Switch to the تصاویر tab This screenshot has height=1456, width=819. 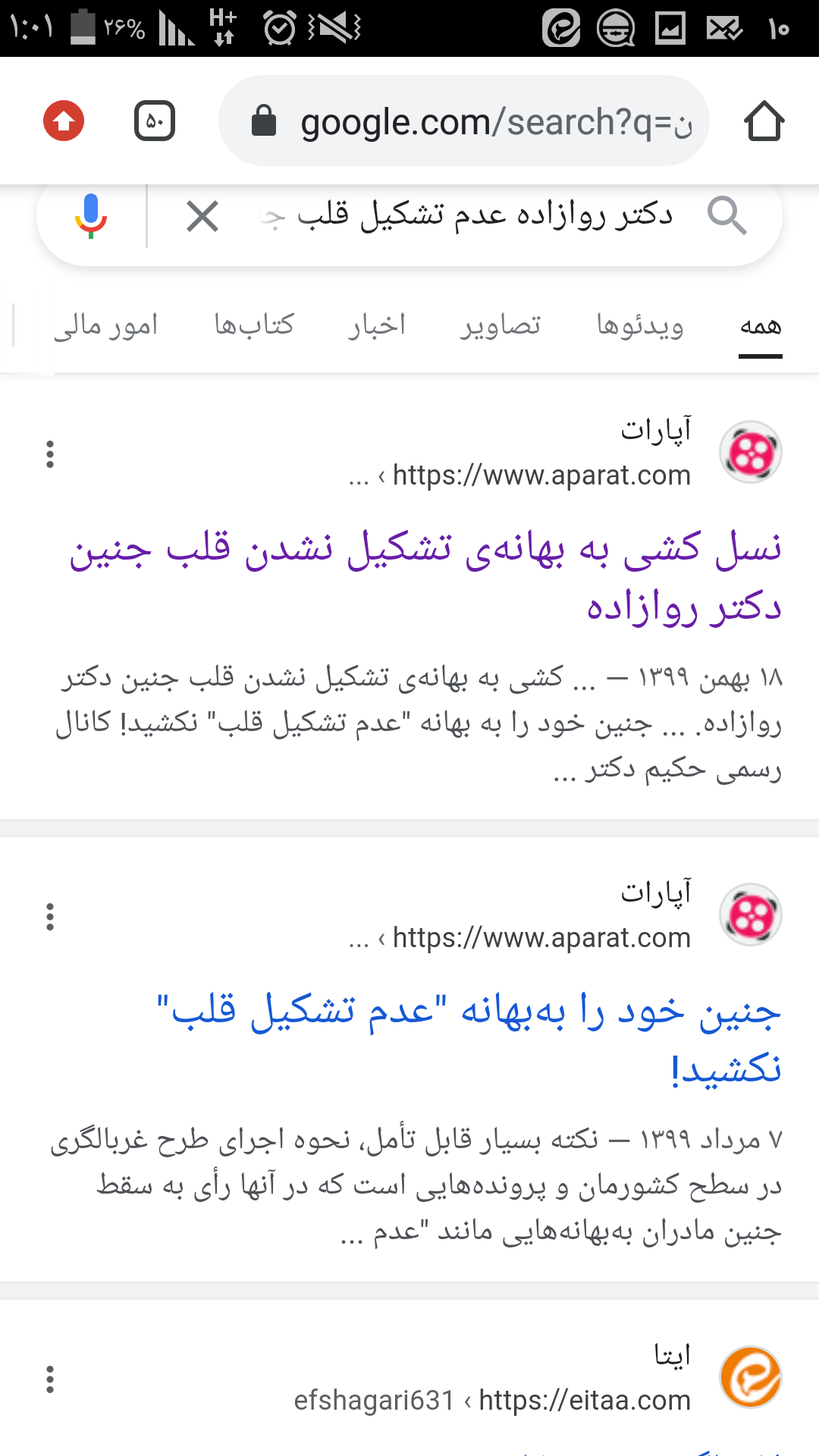(x=500, y=325)
